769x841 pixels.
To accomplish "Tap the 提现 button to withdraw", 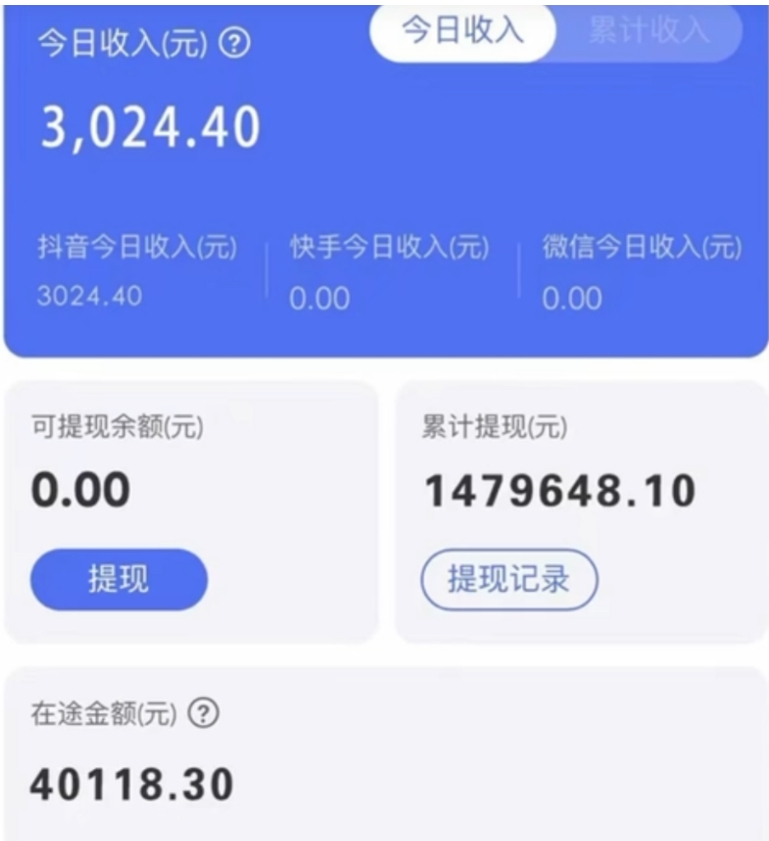I will click(x=118, y=579).
